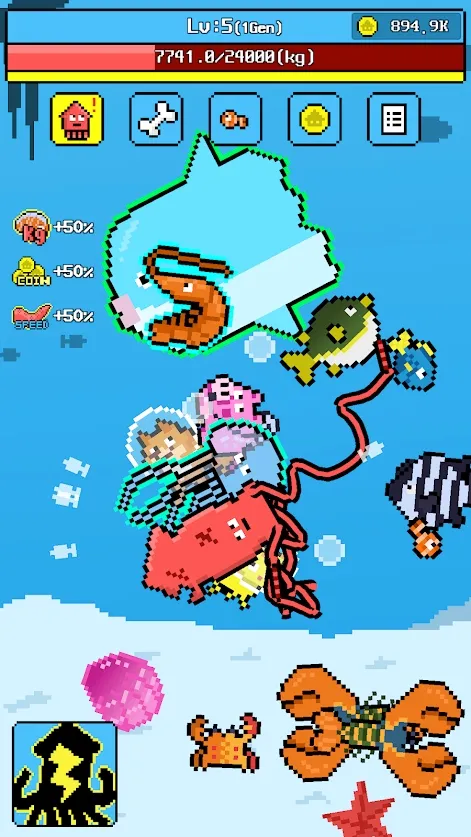Tap the SPEED +50% boost icon
The height and width of the screenshot is (837, 471).
[x=32, y=316]
